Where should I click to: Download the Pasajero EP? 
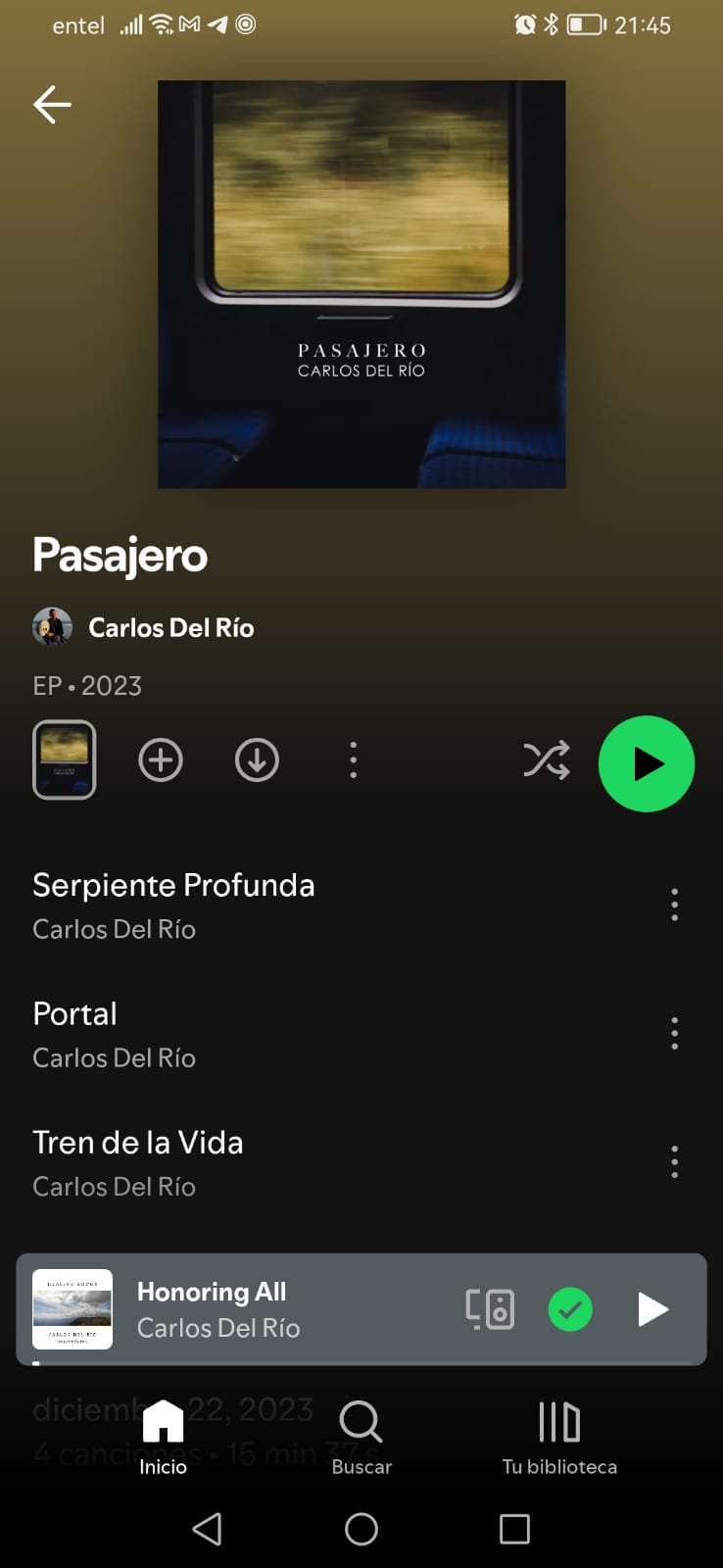257,760
